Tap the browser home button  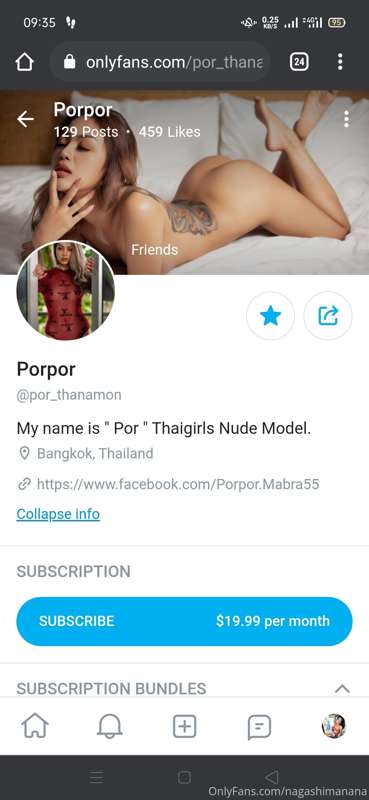(x=24, y=62)
